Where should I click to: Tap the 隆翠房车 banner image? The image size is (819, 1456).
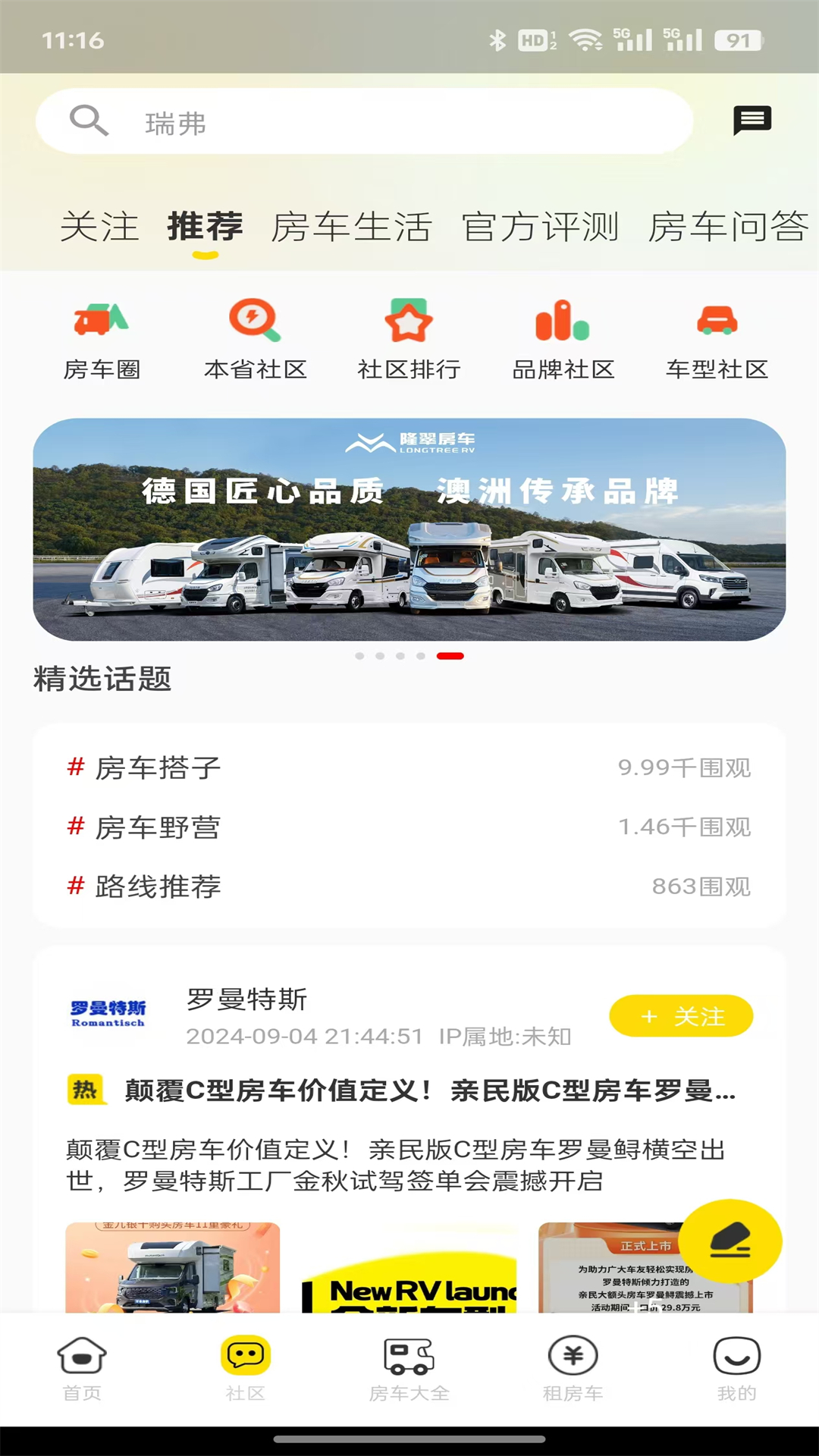point(409,531)
